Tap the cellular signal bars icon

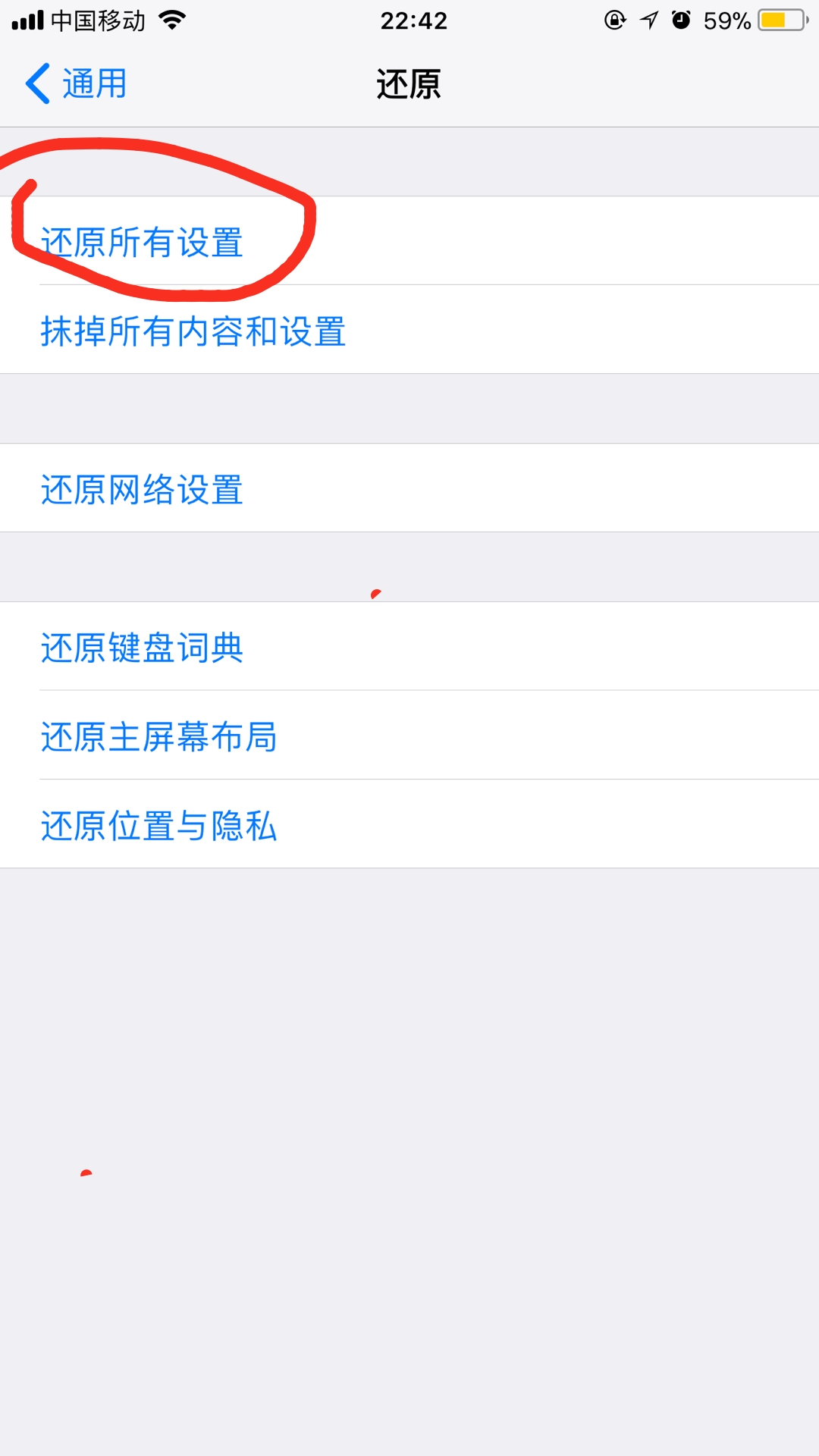pos(28,20)
